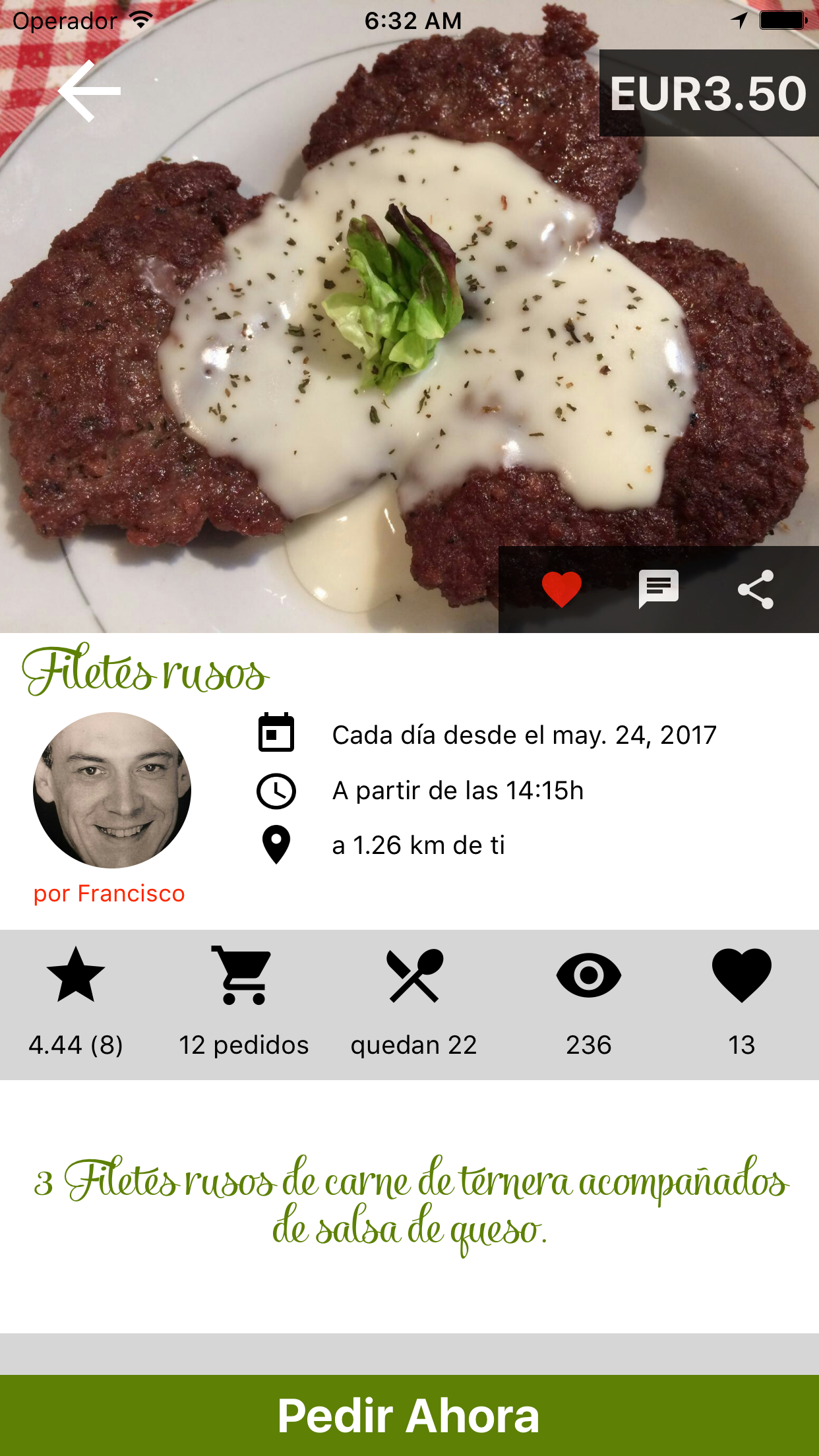This screenshot has width=819, height=1456.
Task: Unfavorite the dish with the red heart
Action: 561,588
